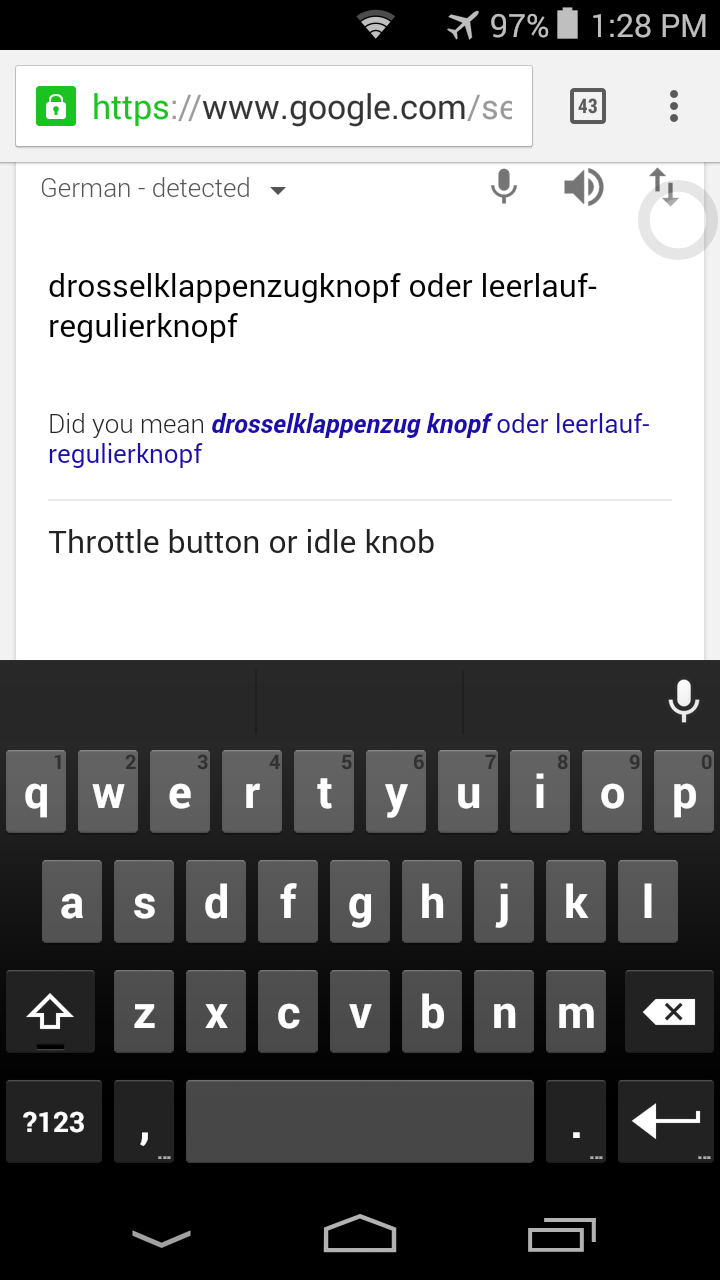Swap the translation languages
Screen dimensions: 720x1280
coord(663,187)
